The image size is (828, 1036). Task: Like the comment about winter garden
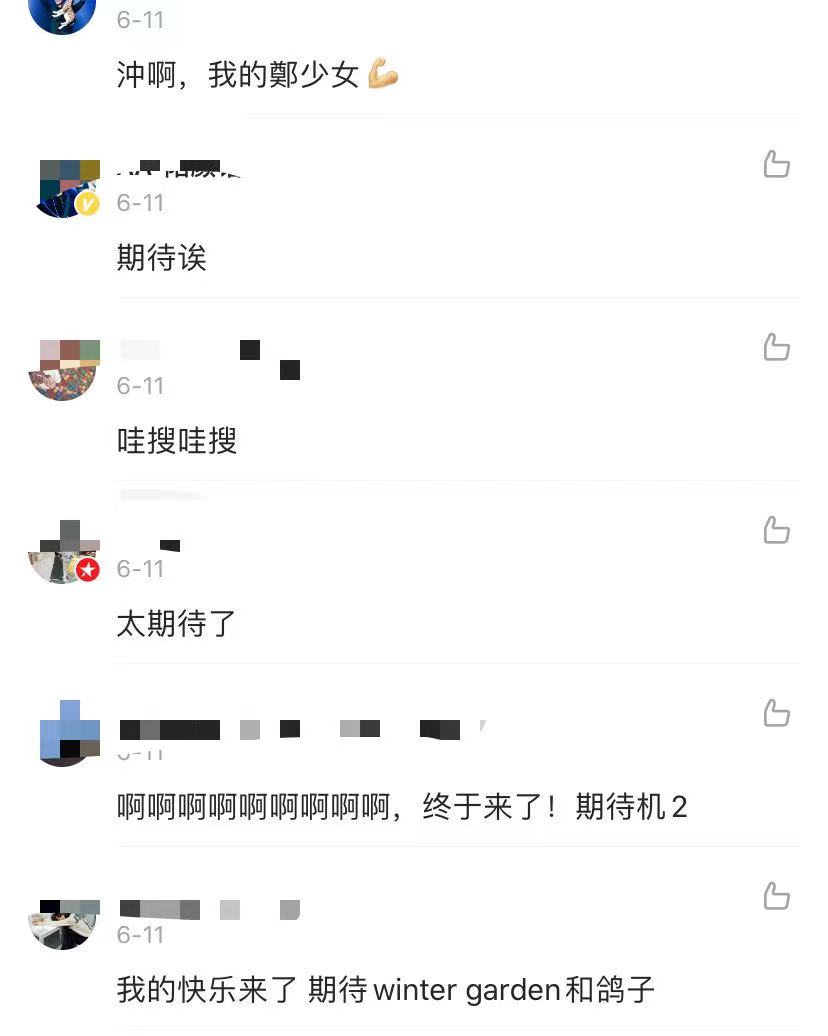click(777, 897)
